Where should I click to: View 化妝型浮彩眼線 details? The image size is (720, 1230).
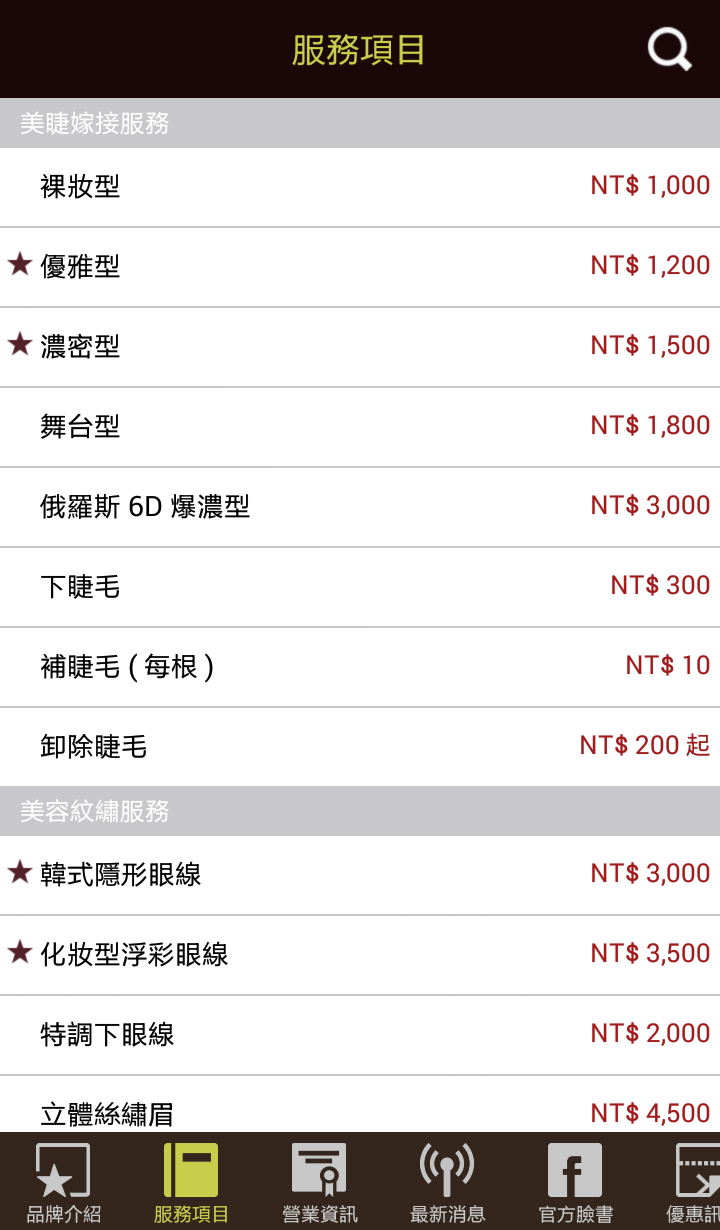point(360,955)
